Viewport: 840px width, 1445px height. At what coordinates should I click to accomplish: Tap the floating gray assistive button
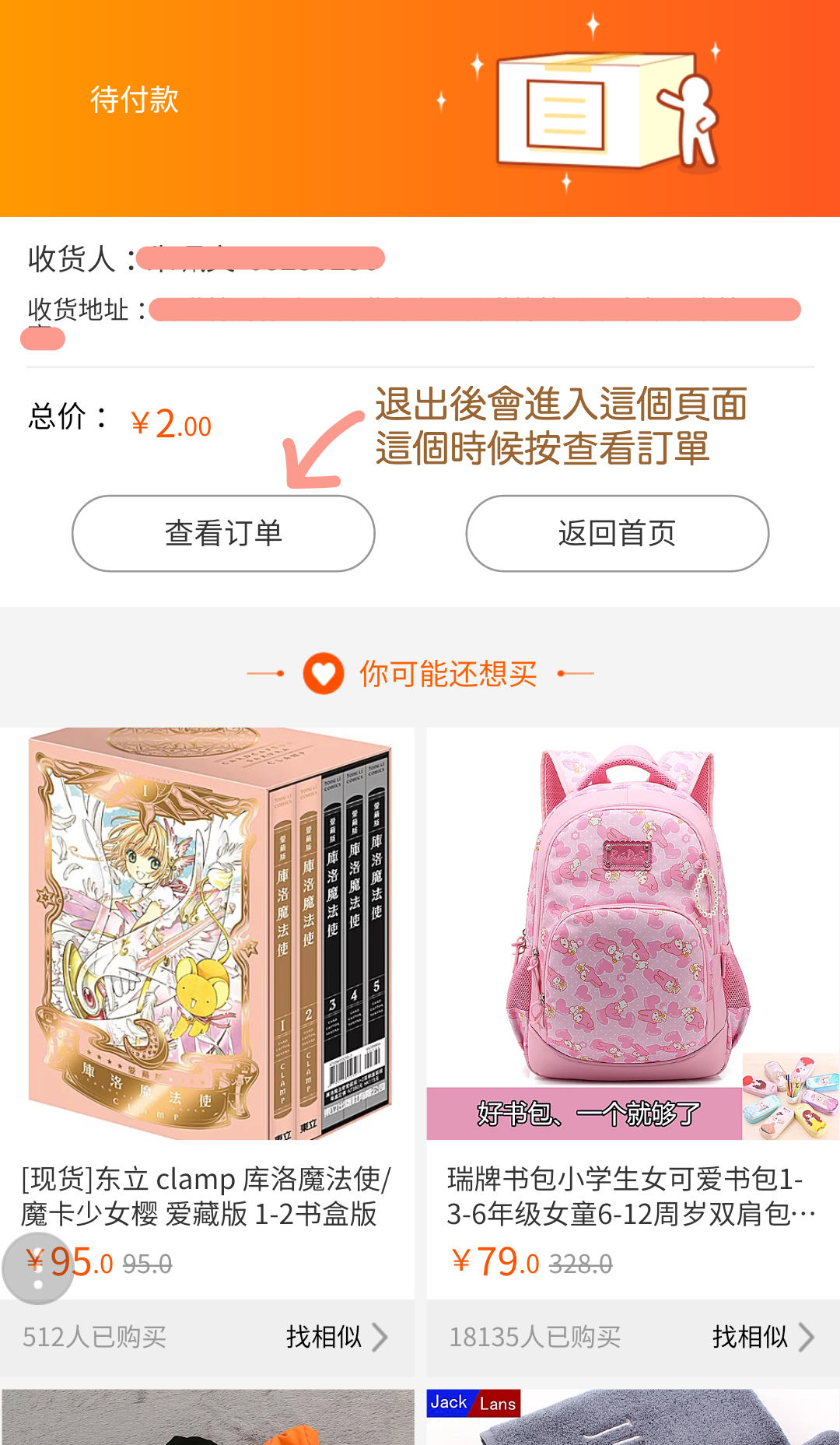[x=37, y=1268]
